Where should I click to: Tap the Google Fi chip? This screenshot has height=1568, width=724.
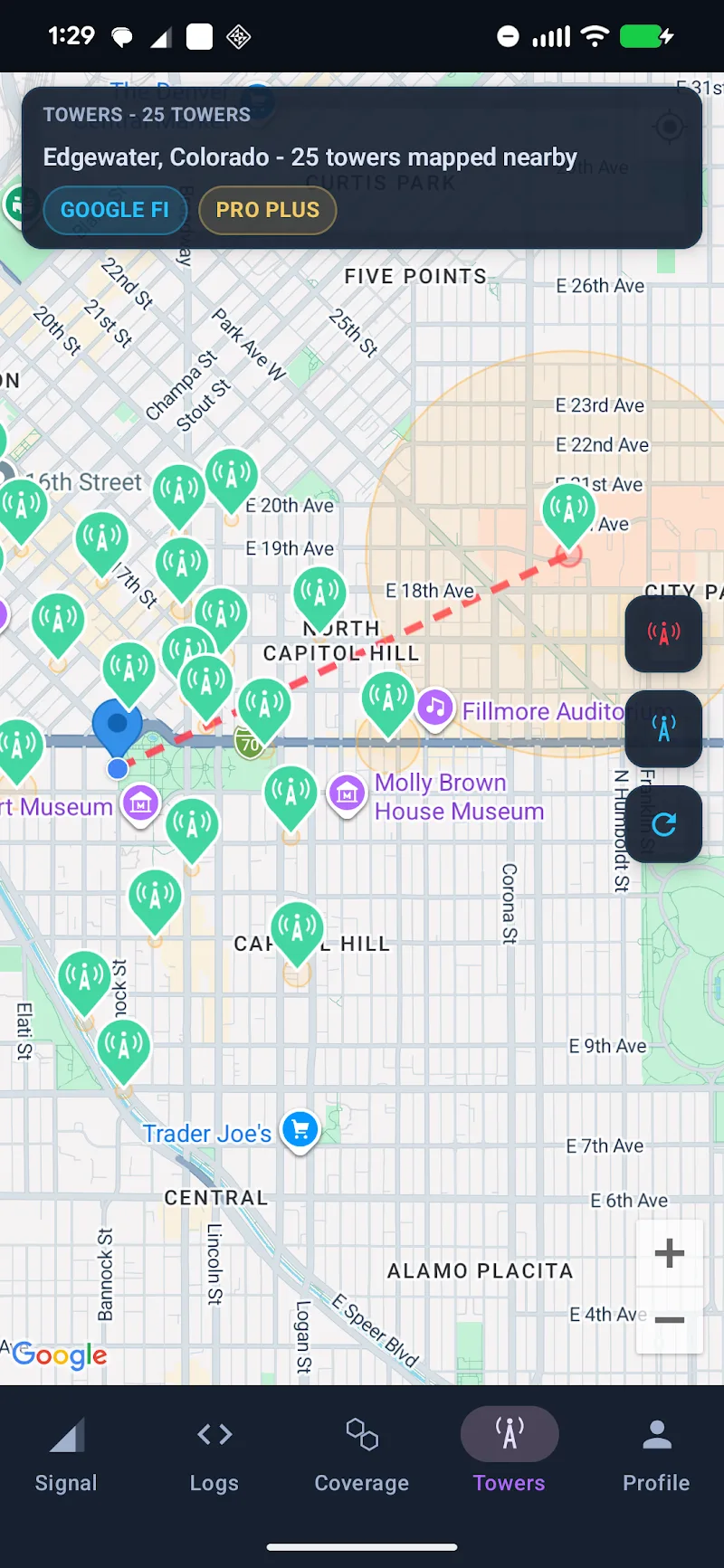coord(115,210)
